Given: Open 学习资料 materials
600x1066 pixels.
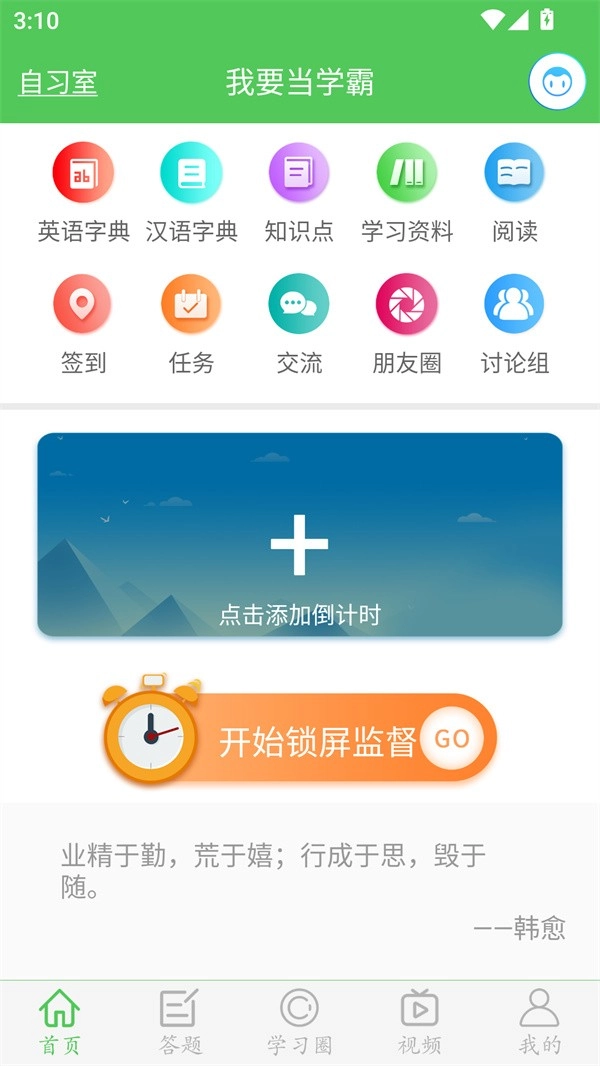Looking at the screenshot, I should (407, 174).
